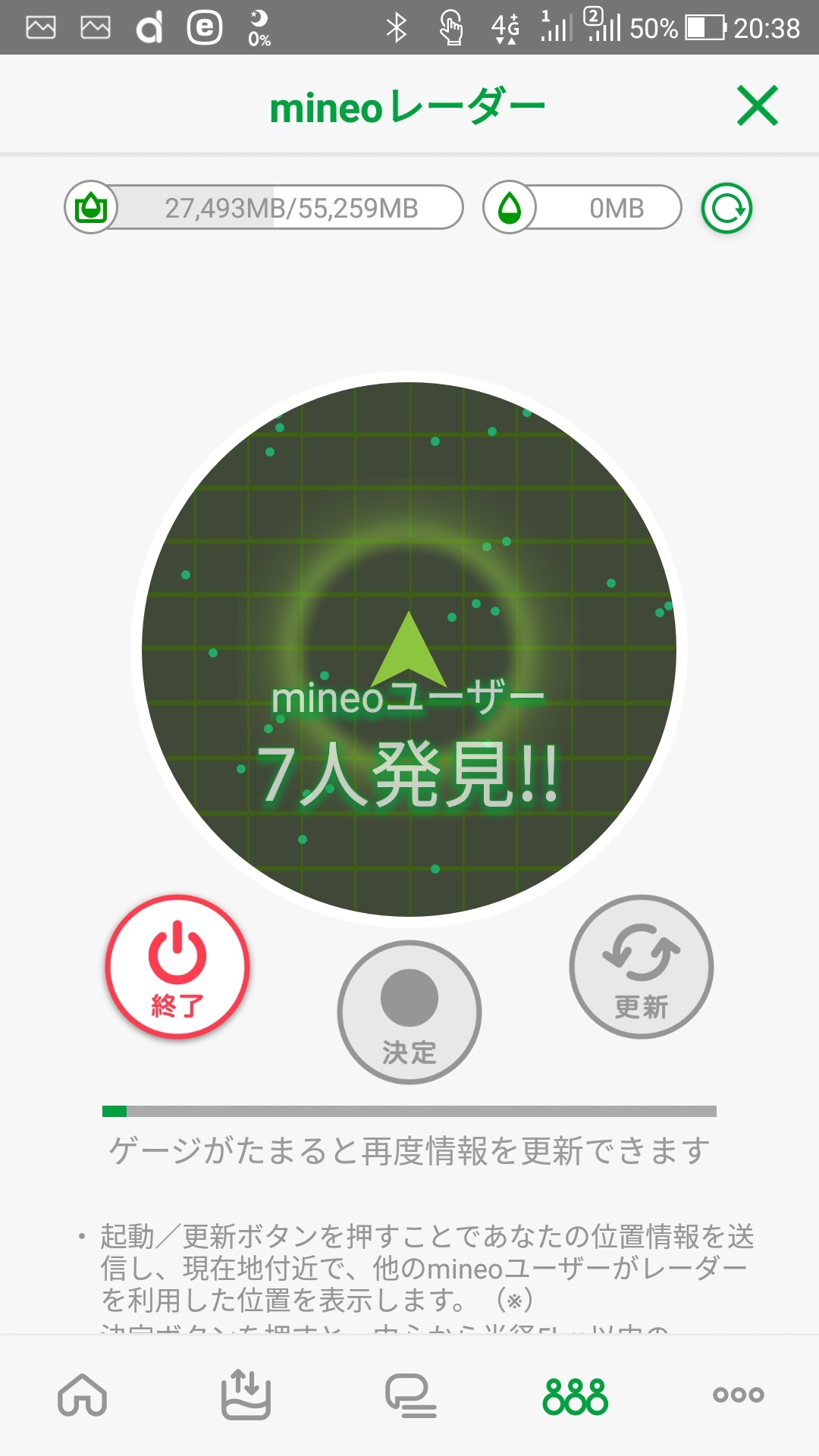Open the more options tab

[x=738, y=1395]
